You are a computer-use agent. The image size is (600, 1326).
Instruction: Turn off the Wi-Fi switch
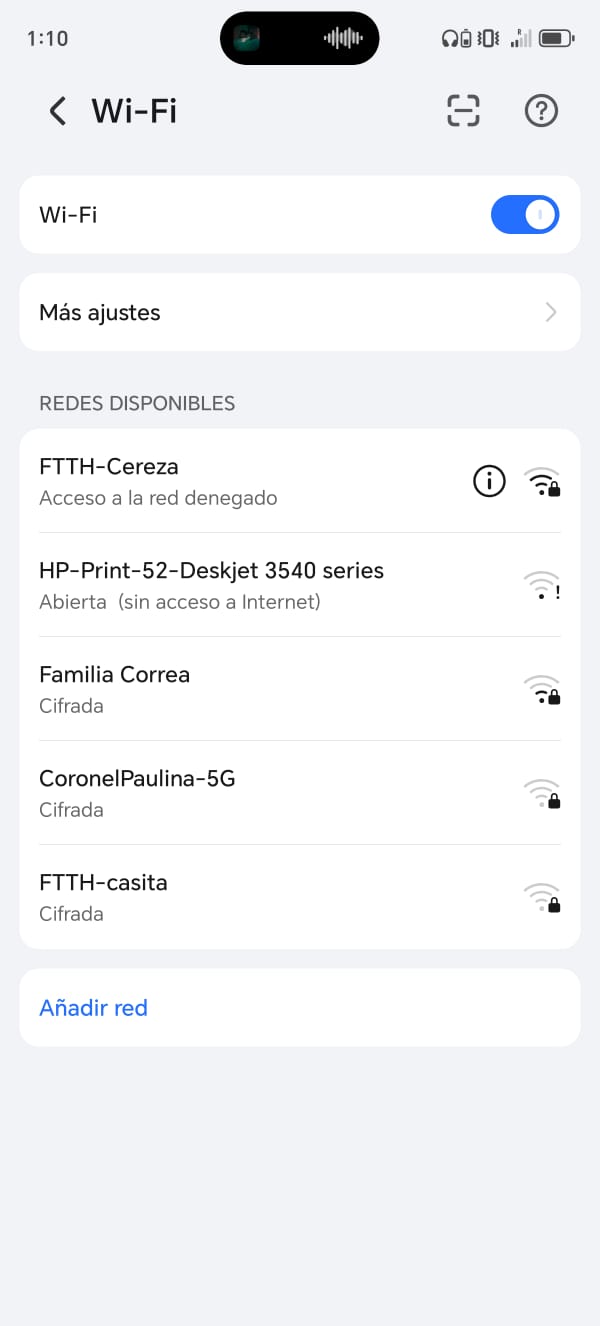pyautogui.click(x=524, y=215)
